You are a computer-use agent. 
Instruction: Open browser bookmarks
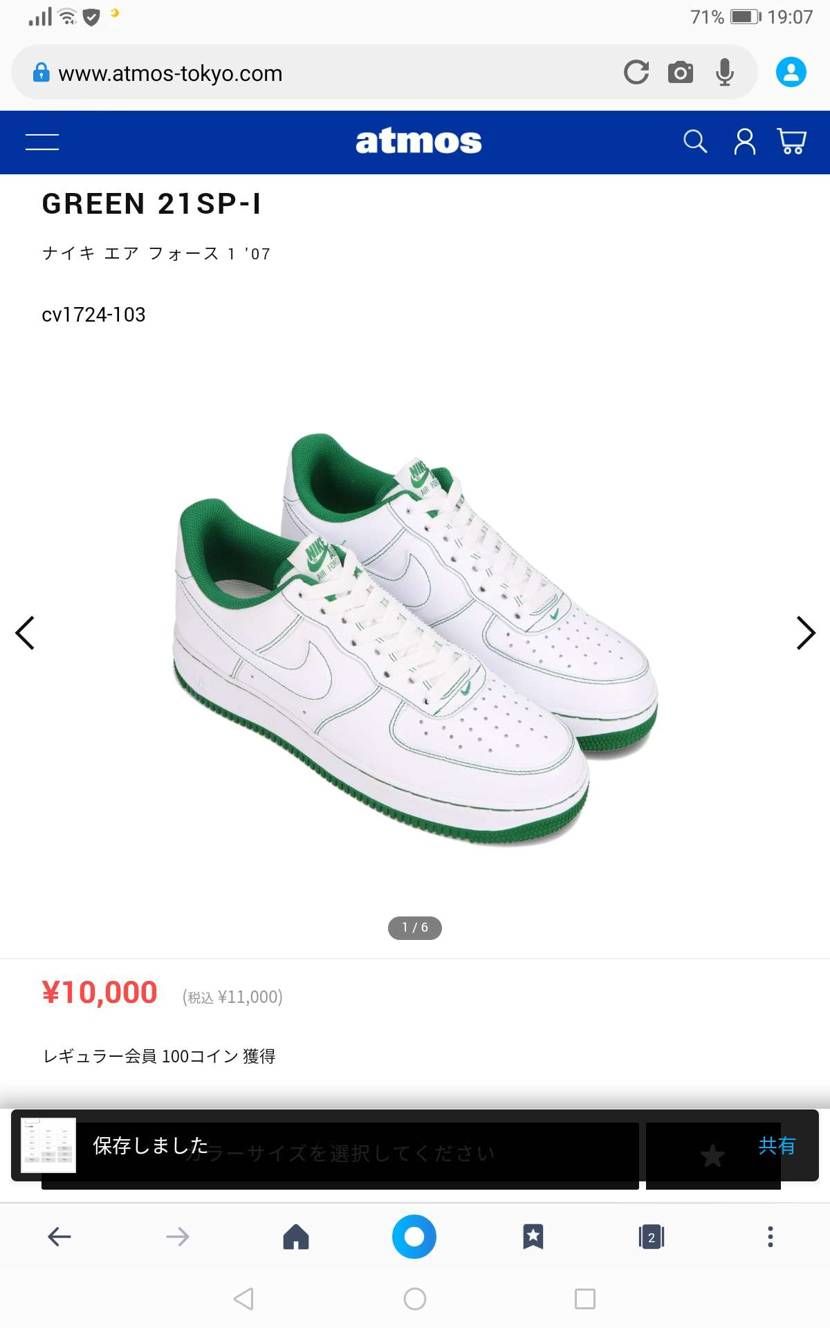coord(533,1237)
